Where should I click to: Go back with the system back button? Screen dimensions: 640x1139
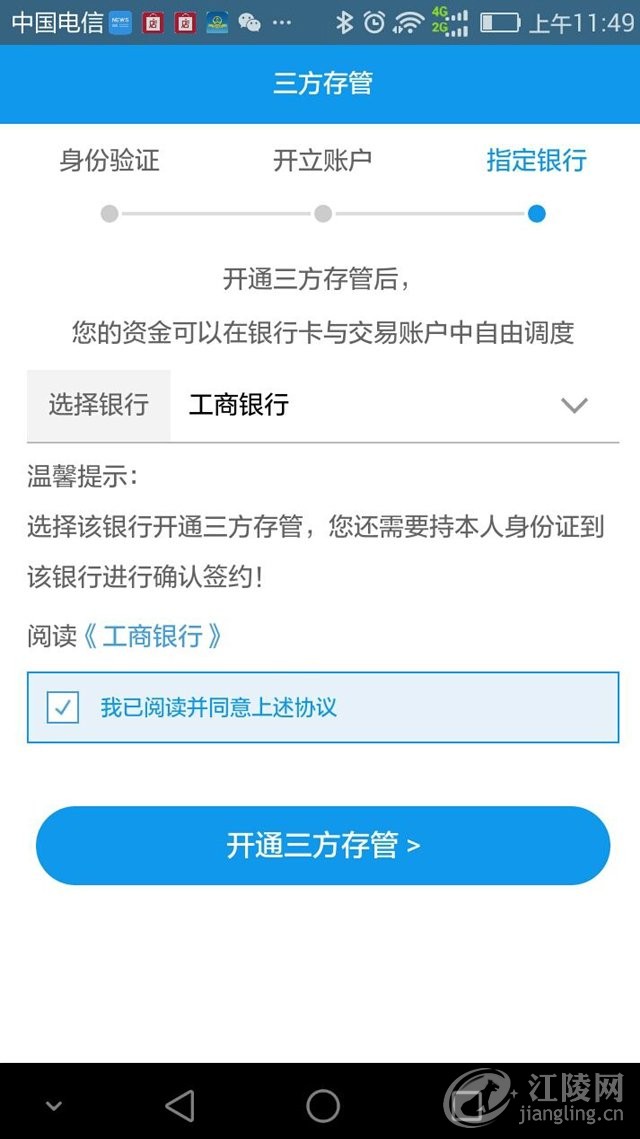click(x=180, y=1105)
